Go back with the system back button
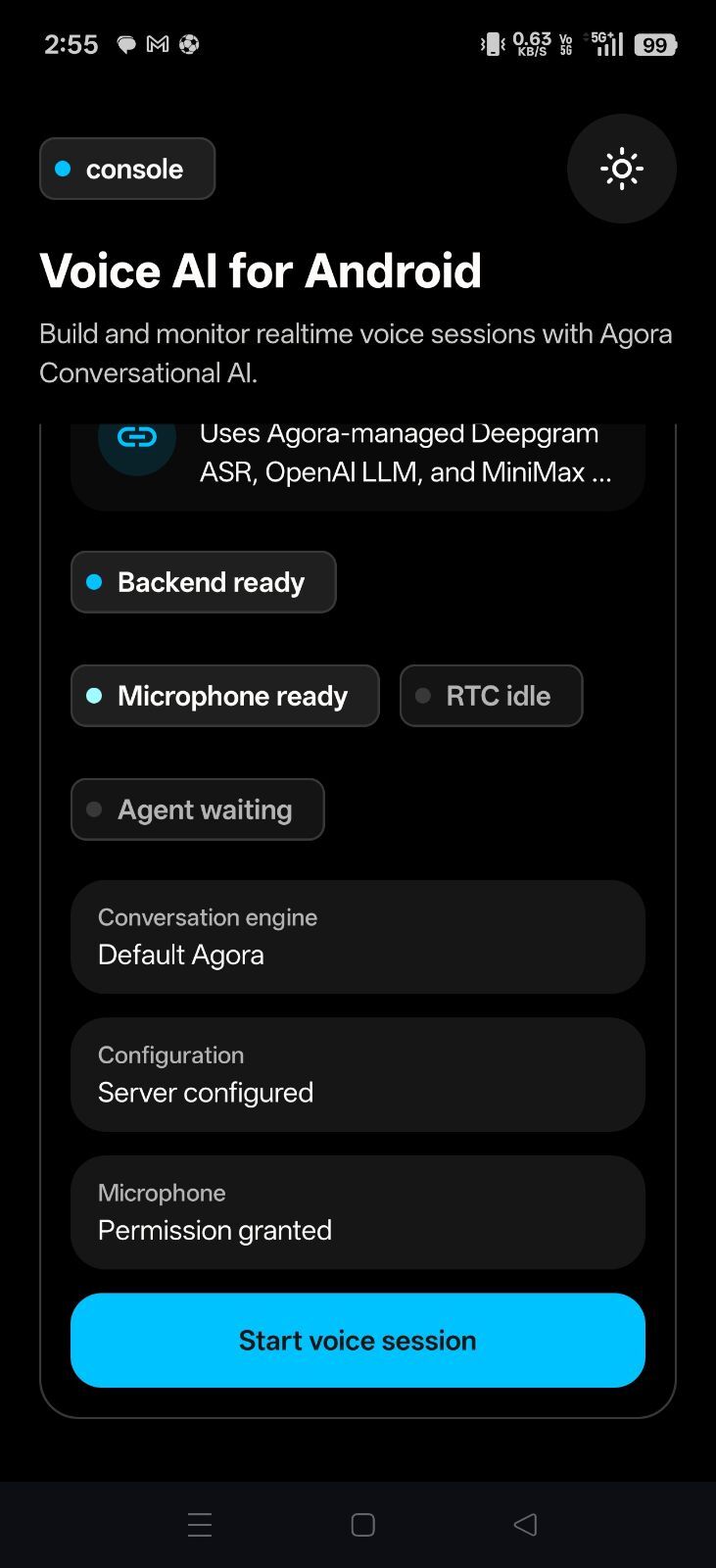 [526, 1524]
